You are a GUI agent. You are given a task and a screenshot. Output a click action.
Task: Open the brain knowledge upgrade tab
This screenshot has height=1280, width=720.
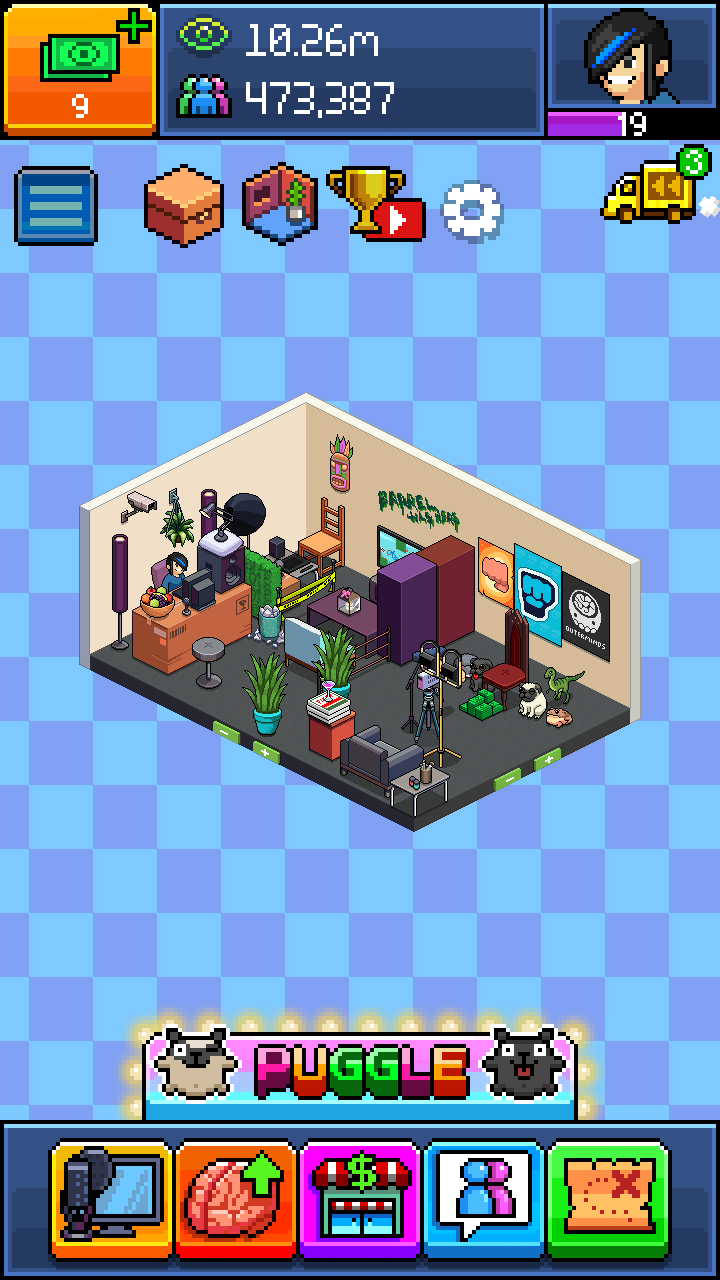[x=236, y=1198]
